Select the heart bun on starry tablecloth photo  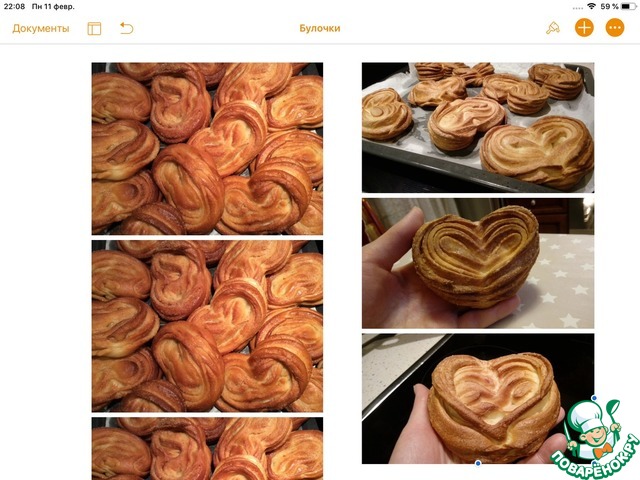tap(477, 262)
